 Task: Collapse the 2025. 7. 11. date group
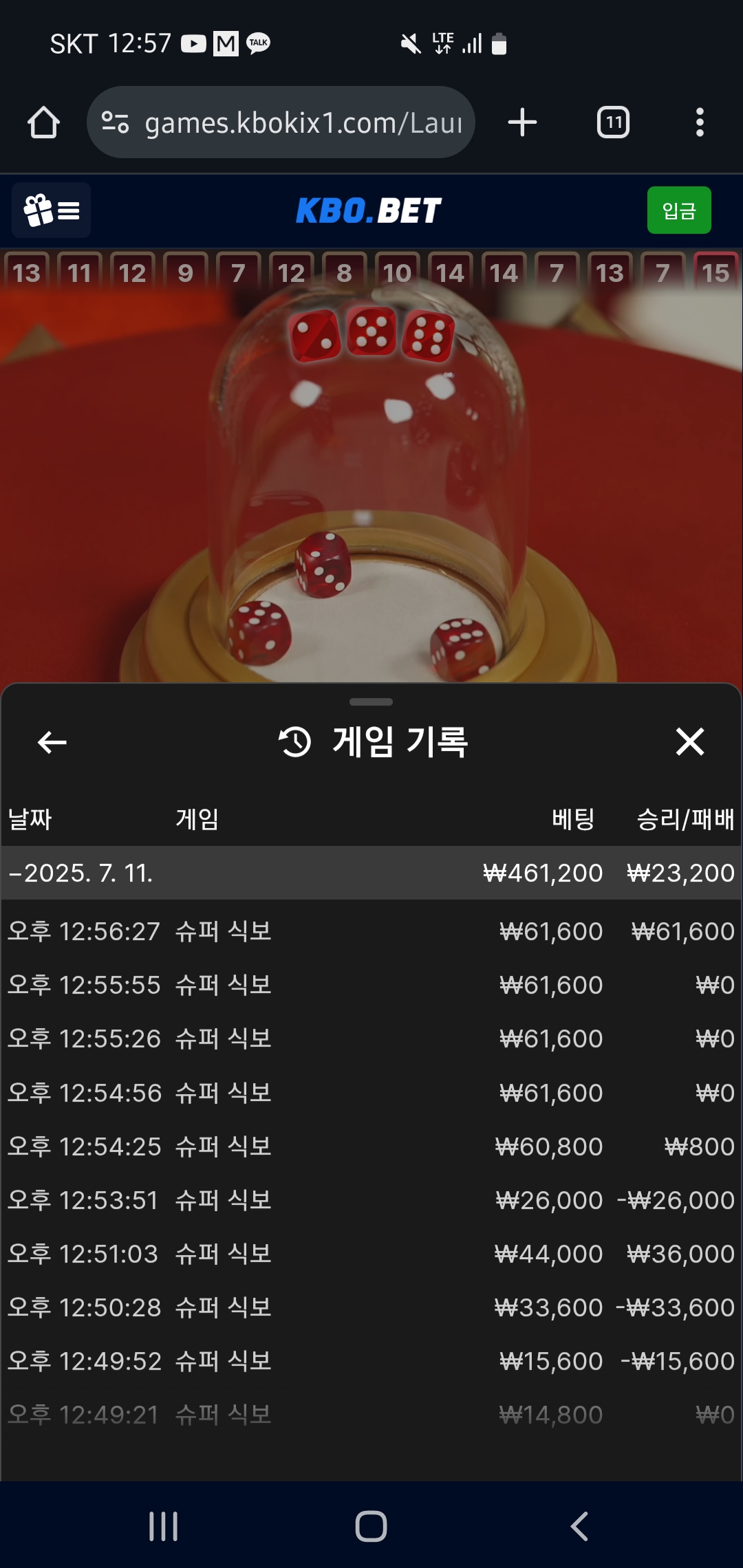click(81, 873)
